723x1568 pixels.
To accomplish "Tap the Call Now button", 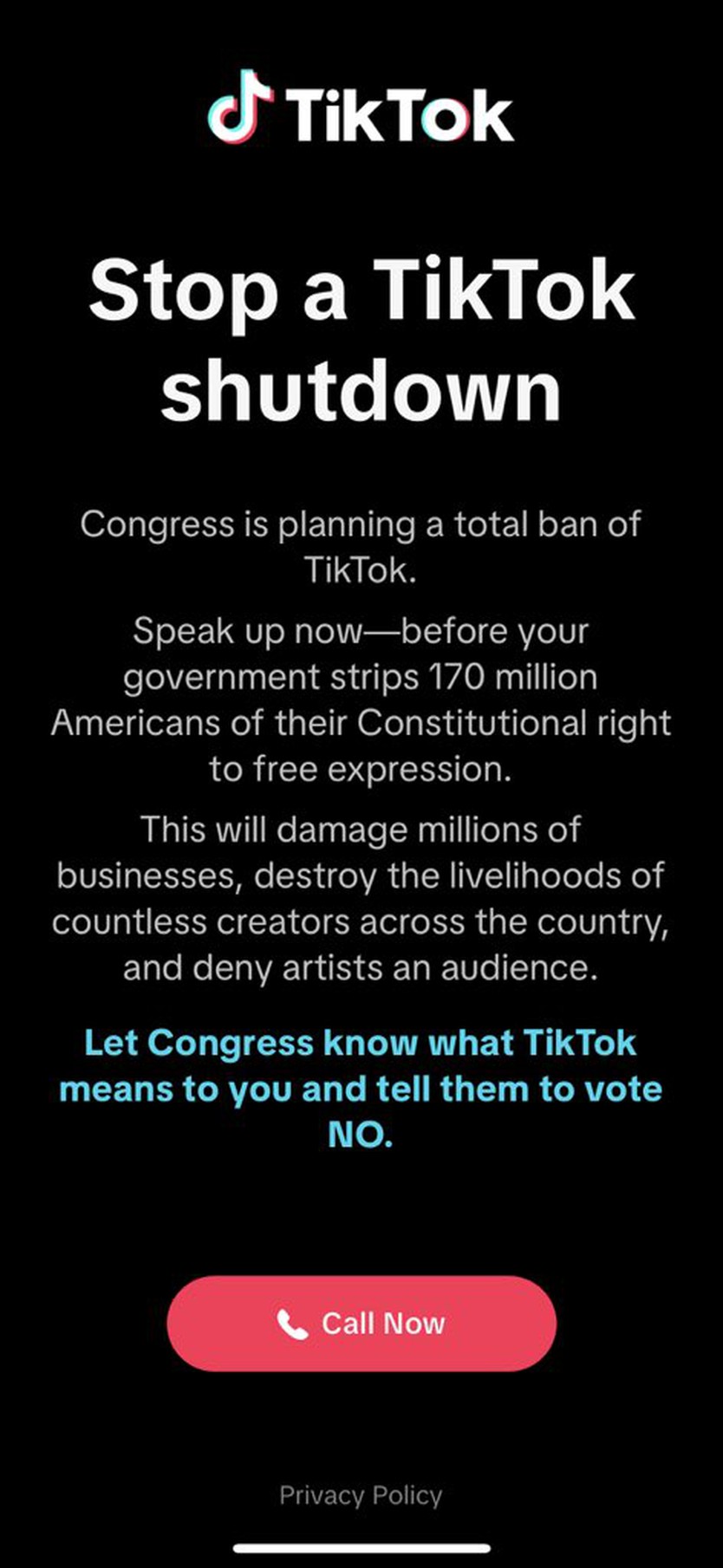I will click(x=361, y=1323).
